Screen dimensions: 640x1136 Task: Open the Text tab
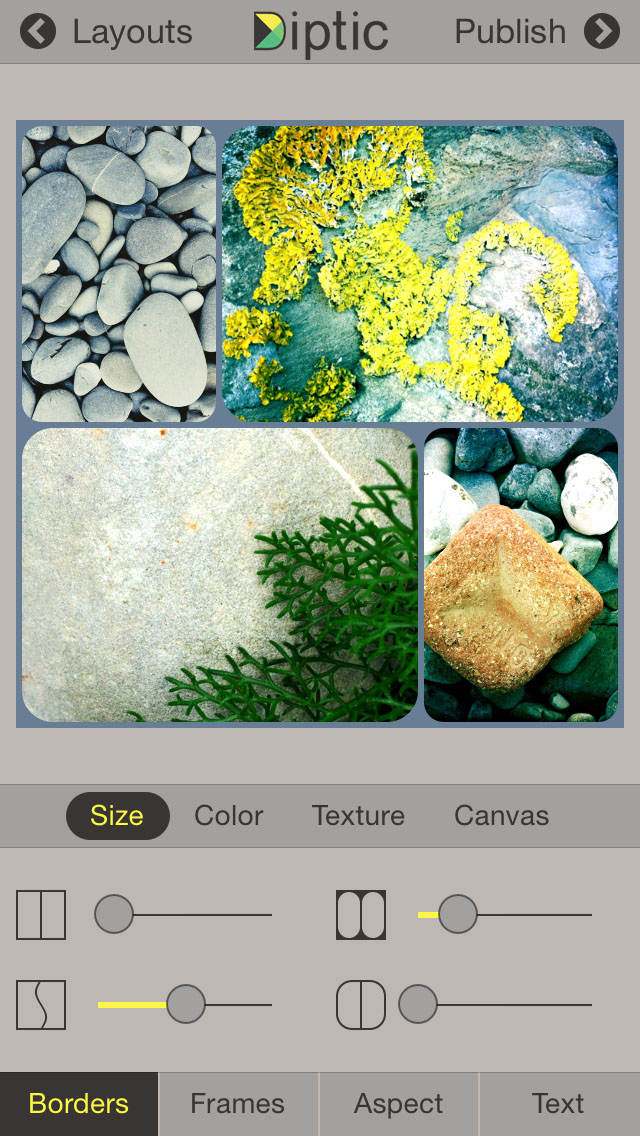(559, 1104)
